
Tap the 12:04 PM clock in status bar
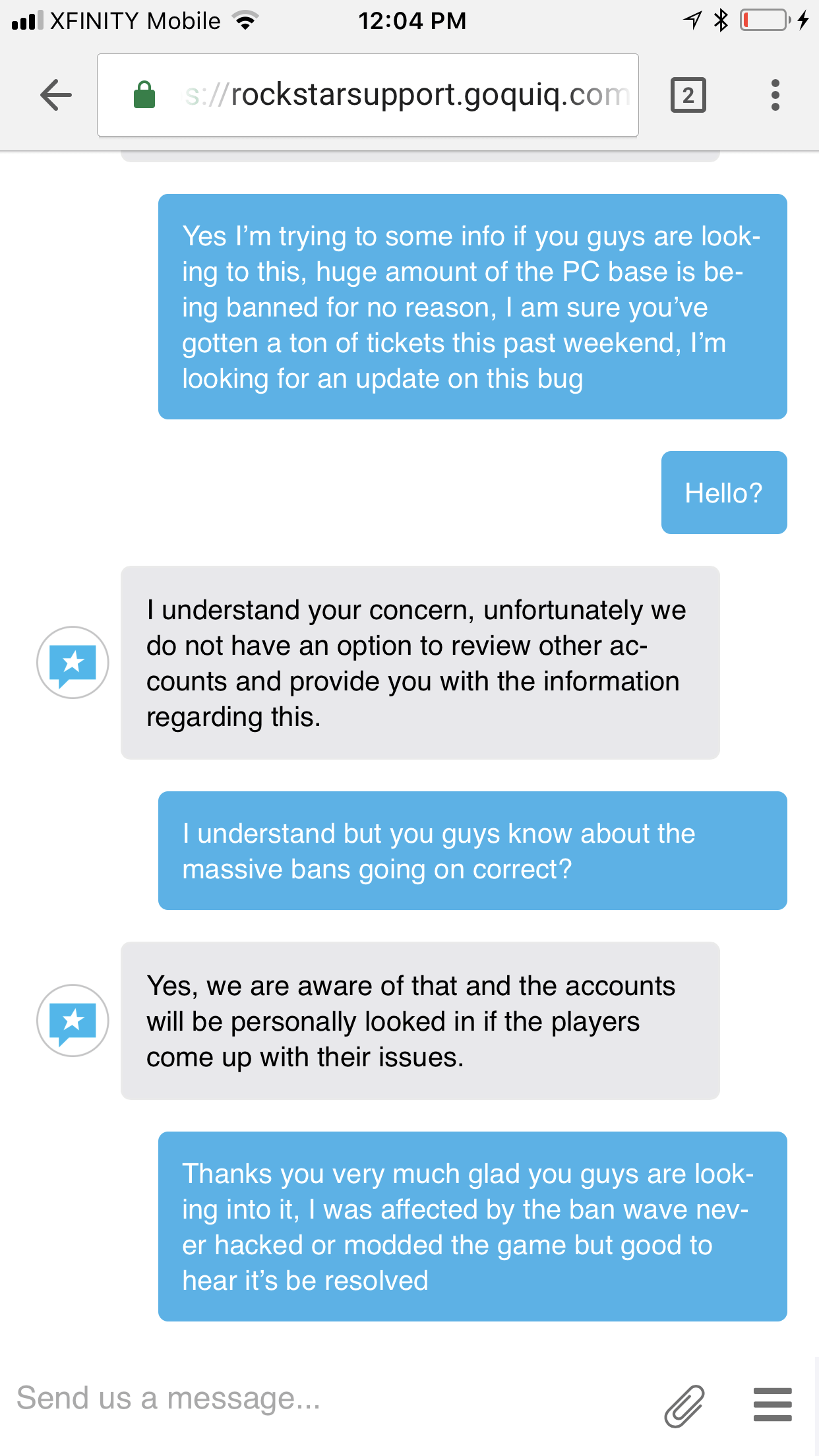[x=414, y=20]
